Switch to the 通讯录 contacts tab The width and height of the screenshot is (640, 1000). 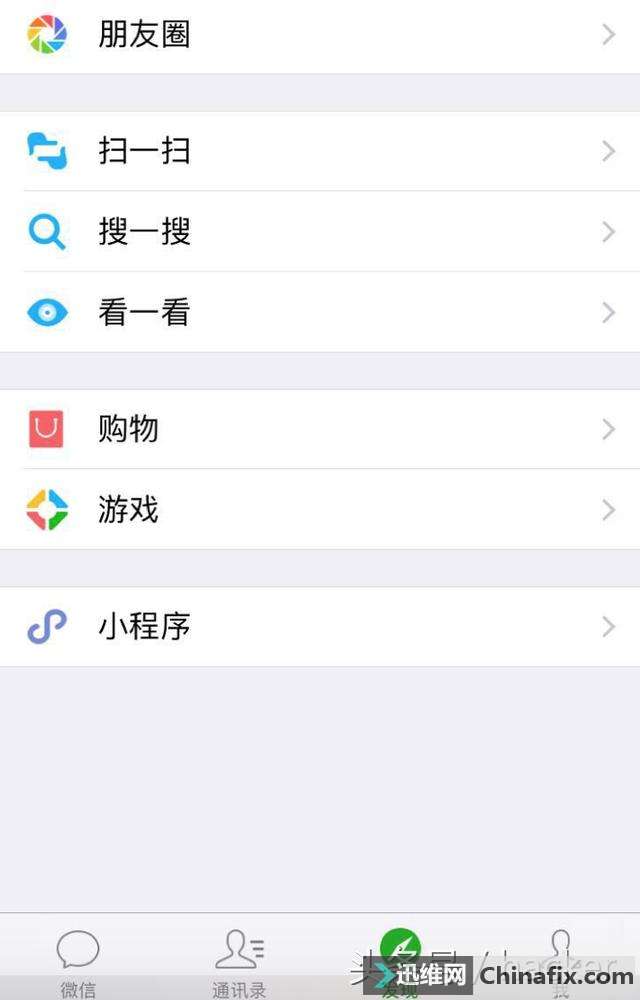239,960
